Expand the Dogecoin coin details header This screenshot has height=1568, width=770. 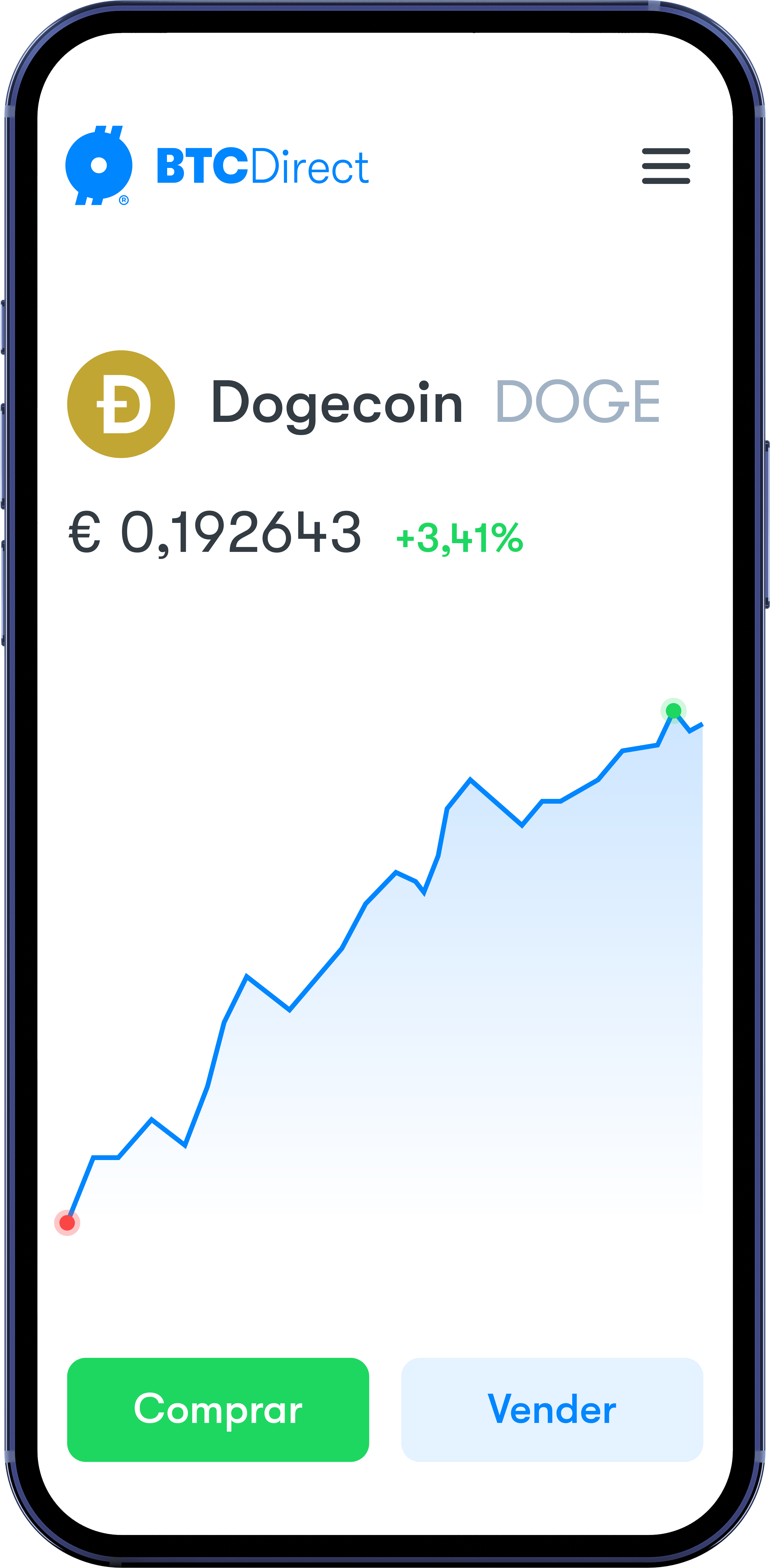338,402
